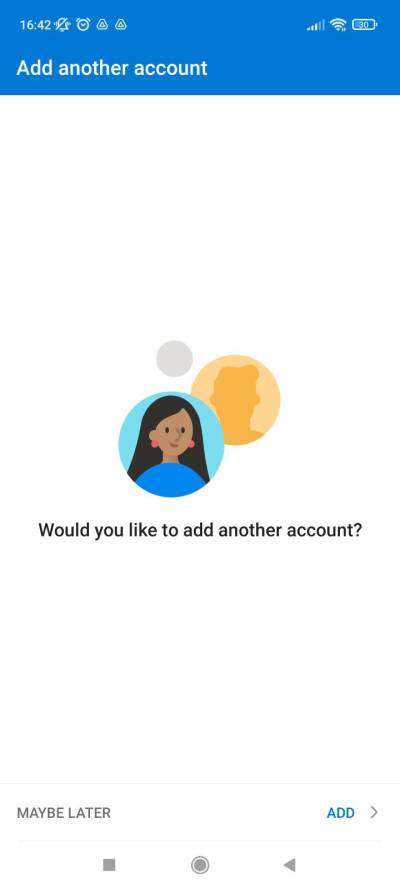Open recent apps with the square button
The image size is (400, 889).
tap(109, 865)
